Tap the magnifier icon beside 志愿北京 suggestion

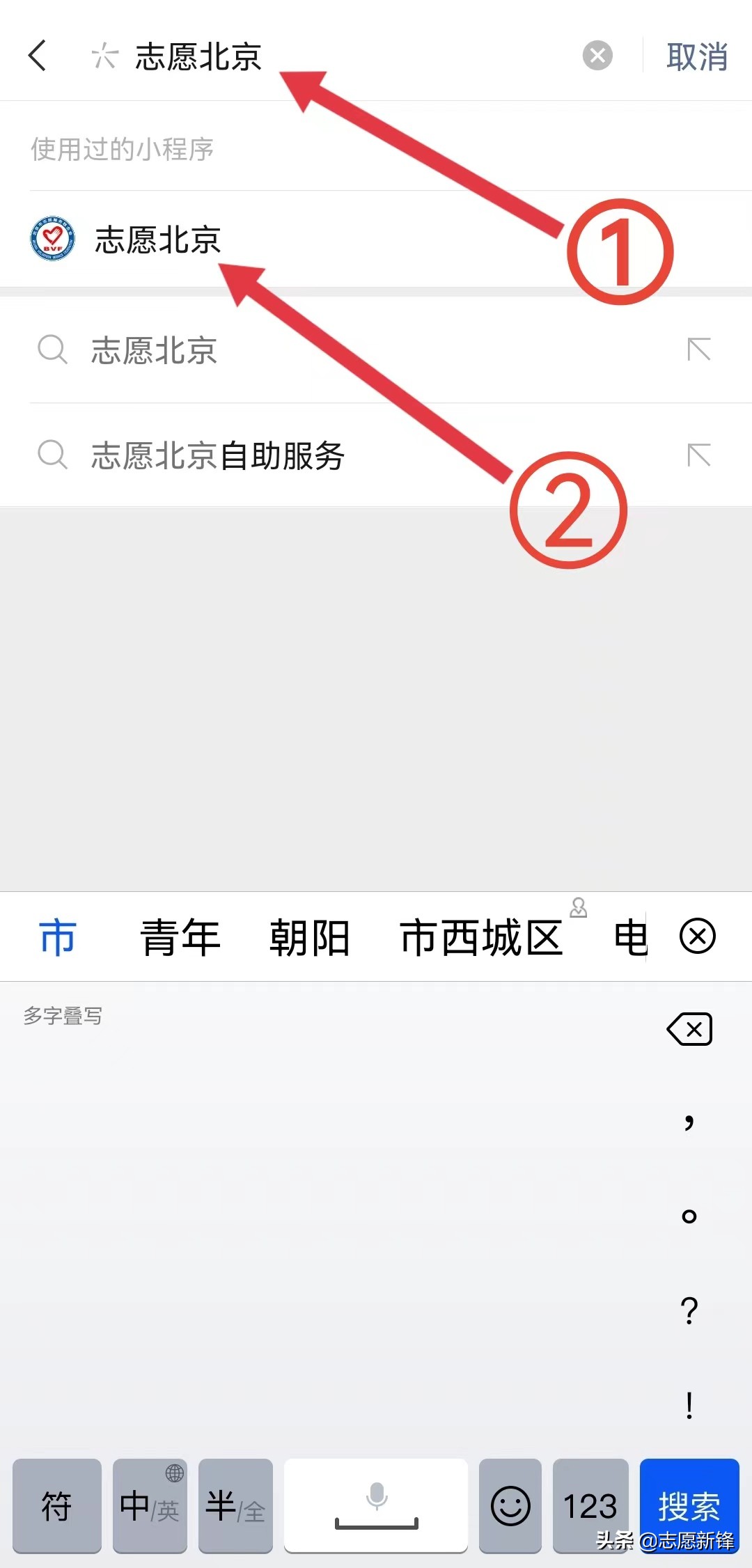coord(52,350)
